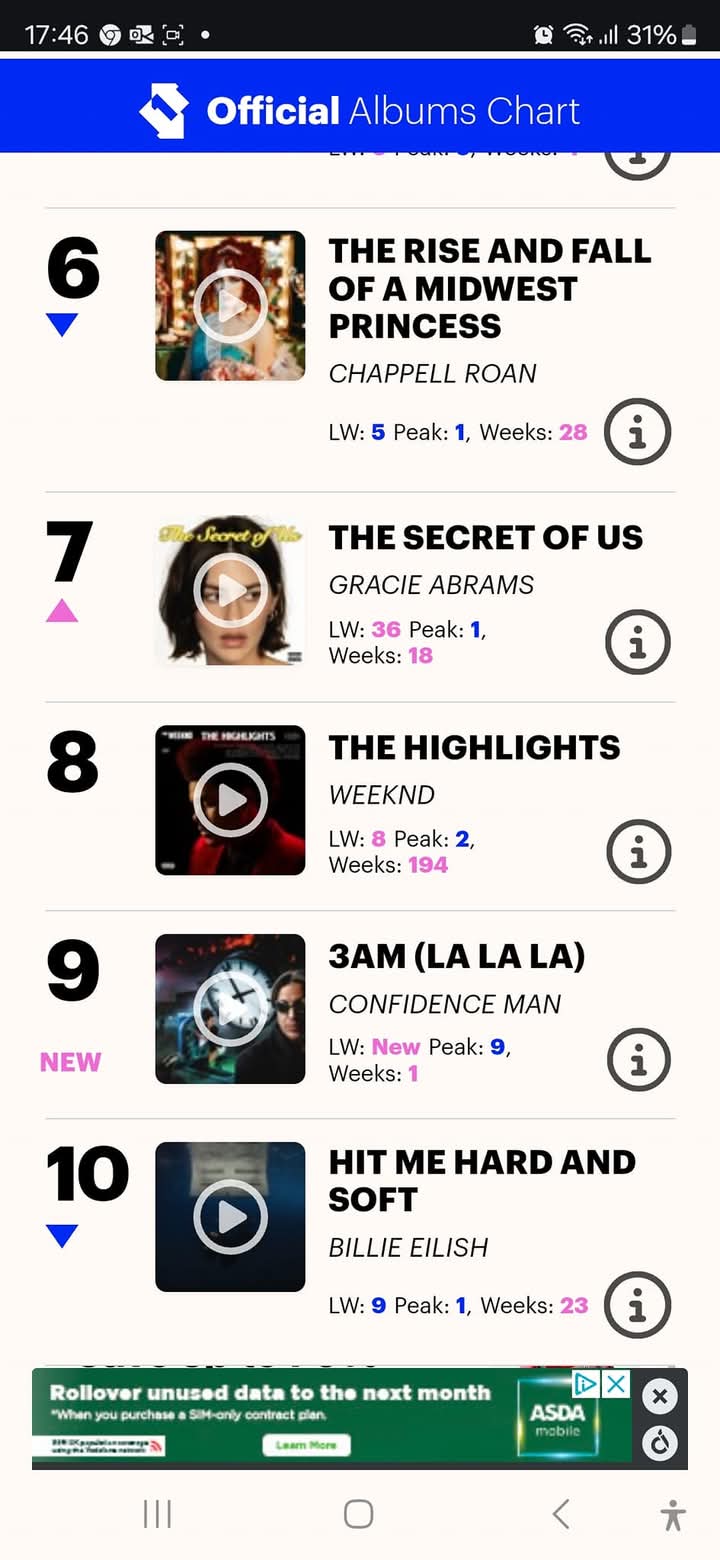The image size is (720, 1560).
Task: Dismiss the ASDA mobile ad banner
Action: pyautogui.click(x=659, y=1397)
